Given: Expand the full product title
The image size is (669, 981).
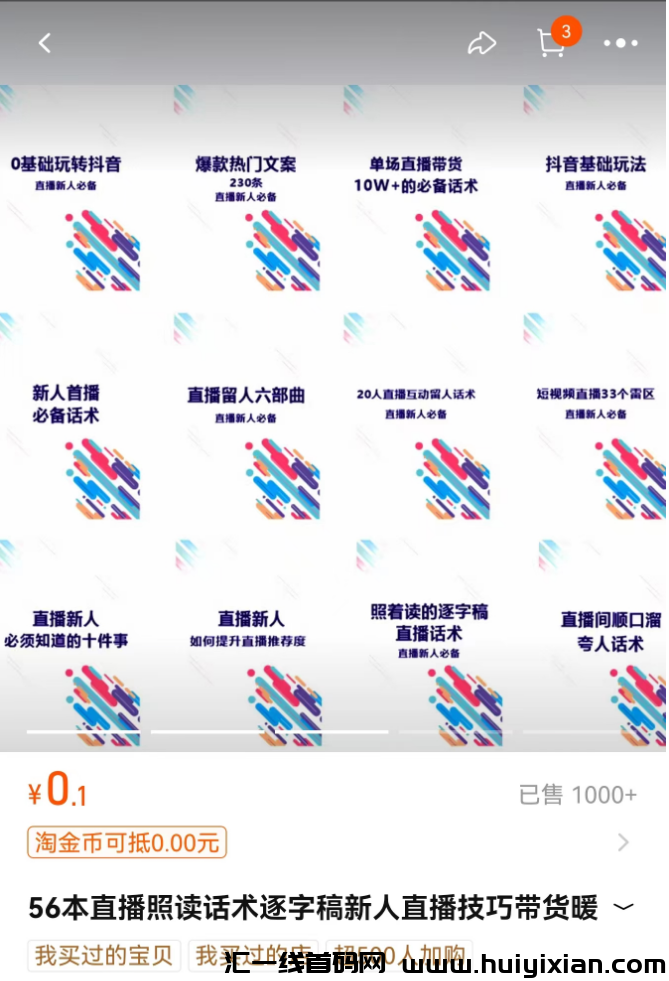Looking at the screenshot, I should tap(623, 908).
